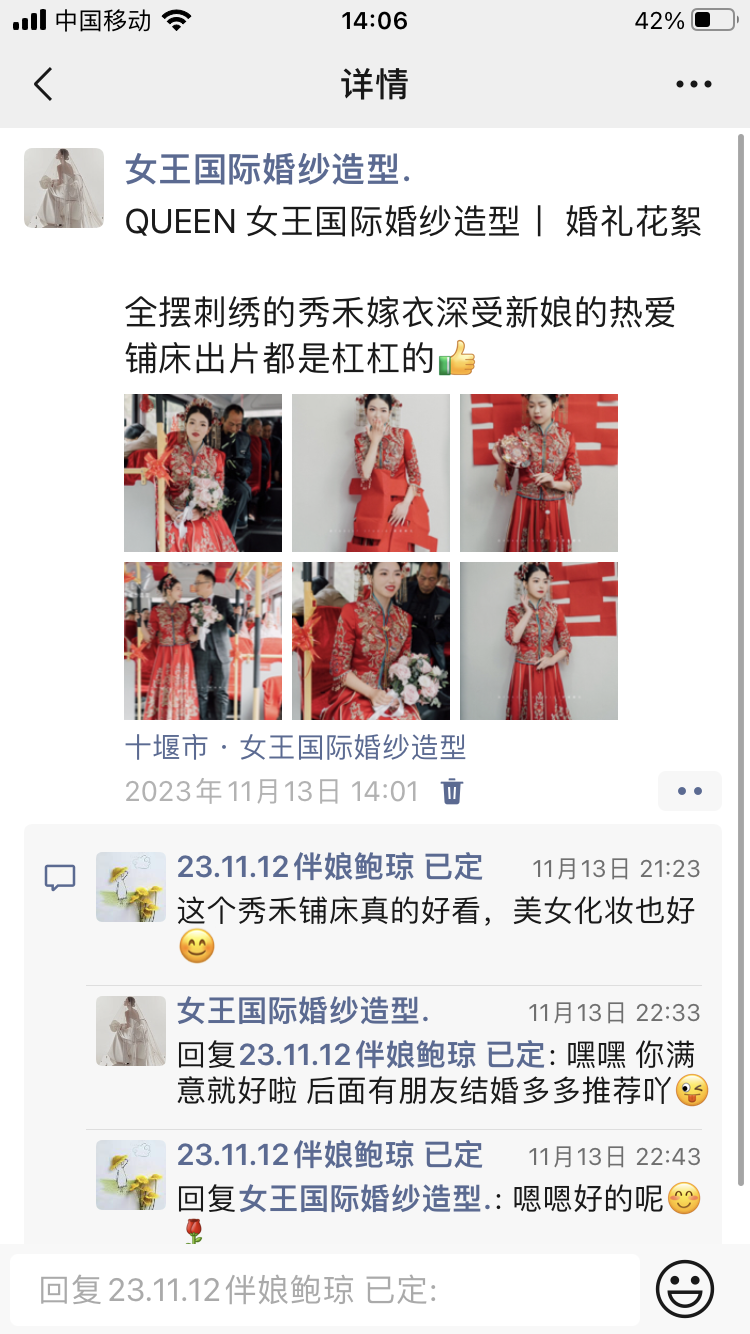Screen dimensions: 750x1334
Task: View the third photo in the top row
Action: [x=539, y=473]
